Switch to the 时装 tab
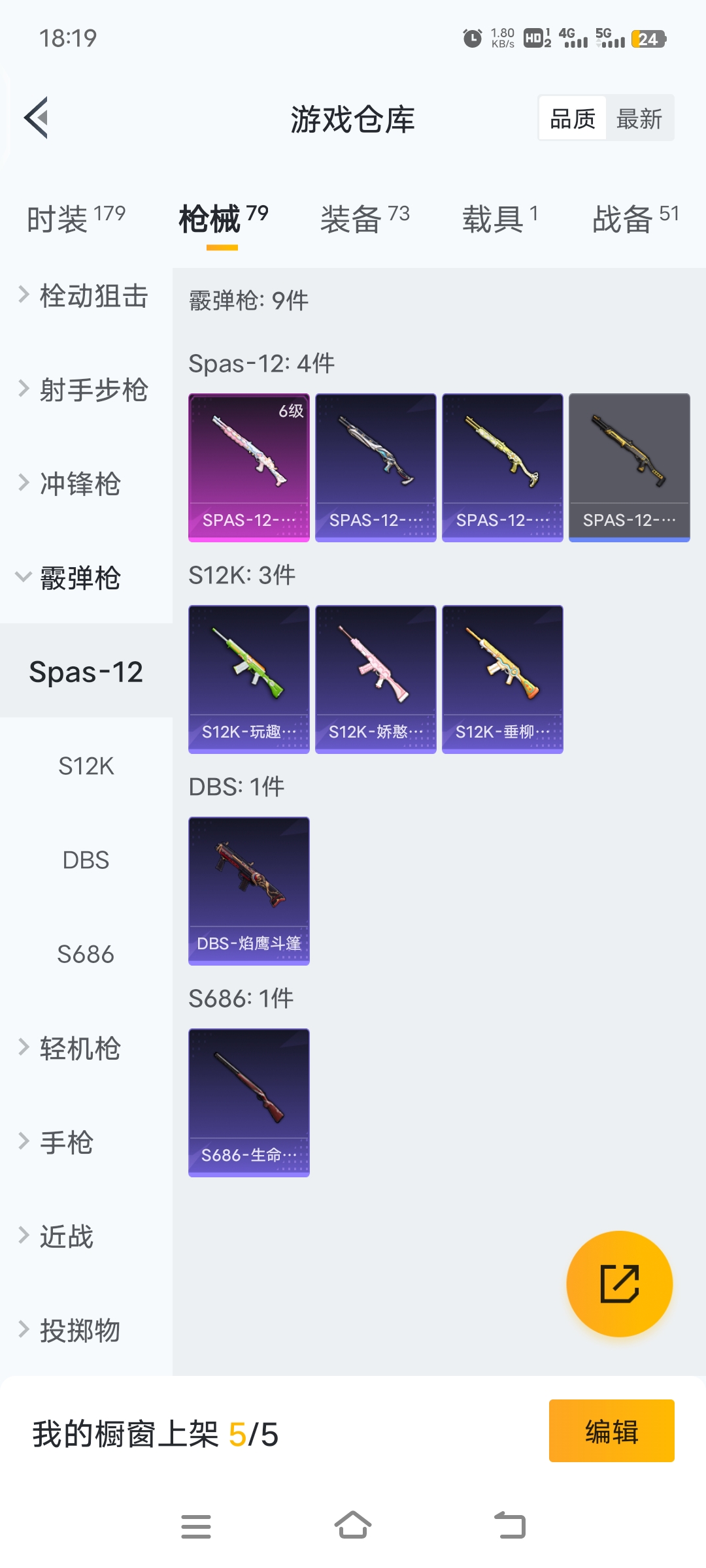This screenshot has height=1568, width=706. [76, 218]
